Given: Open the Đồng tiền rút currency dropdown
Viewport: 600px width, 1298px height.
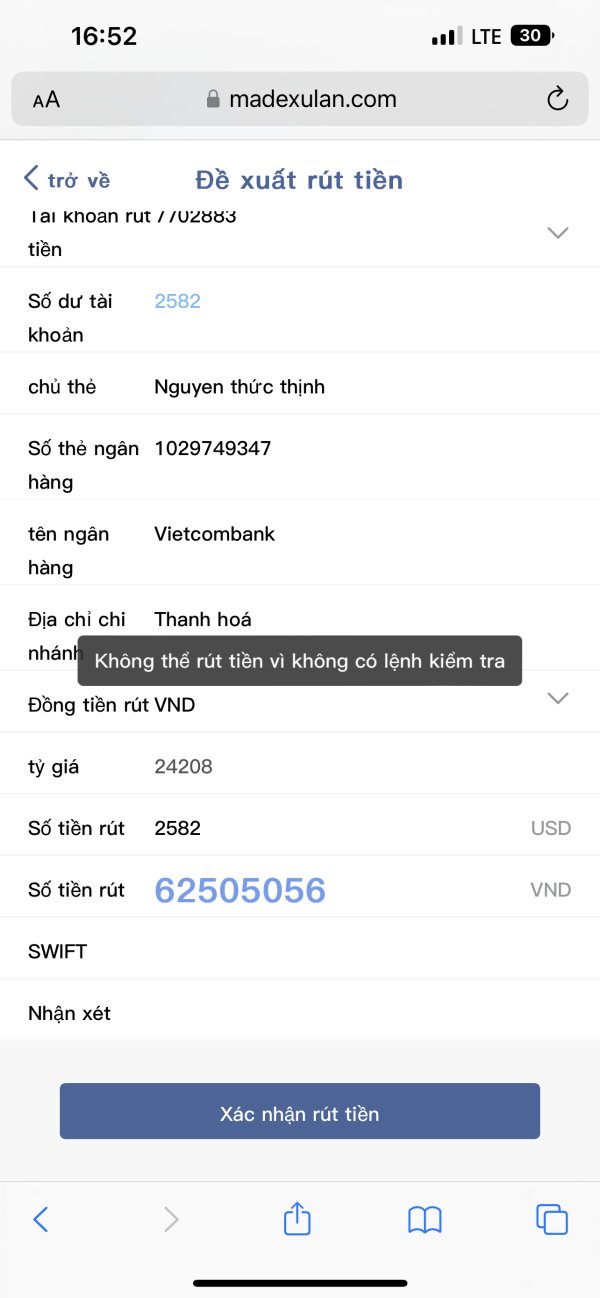Looking at the screenshot, I should pyautogui.click(x=558, y=698).
